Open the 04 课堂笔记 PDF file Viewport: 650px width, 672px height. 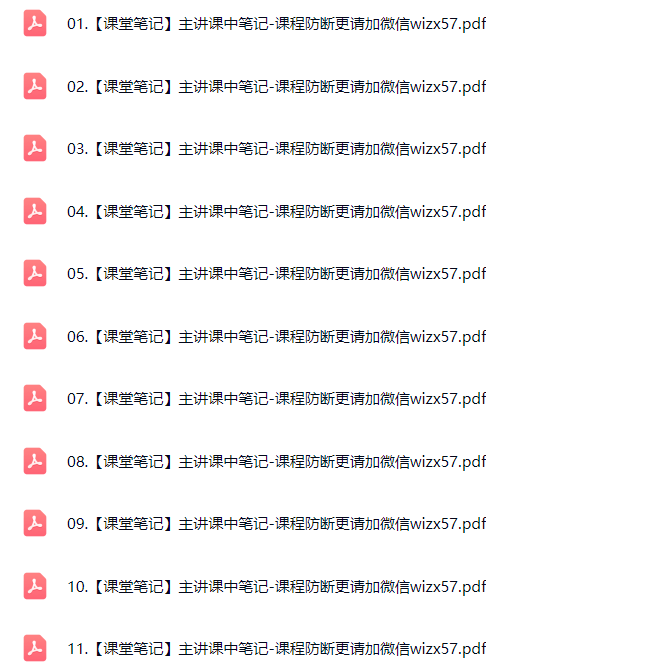(x=276, y=212)
